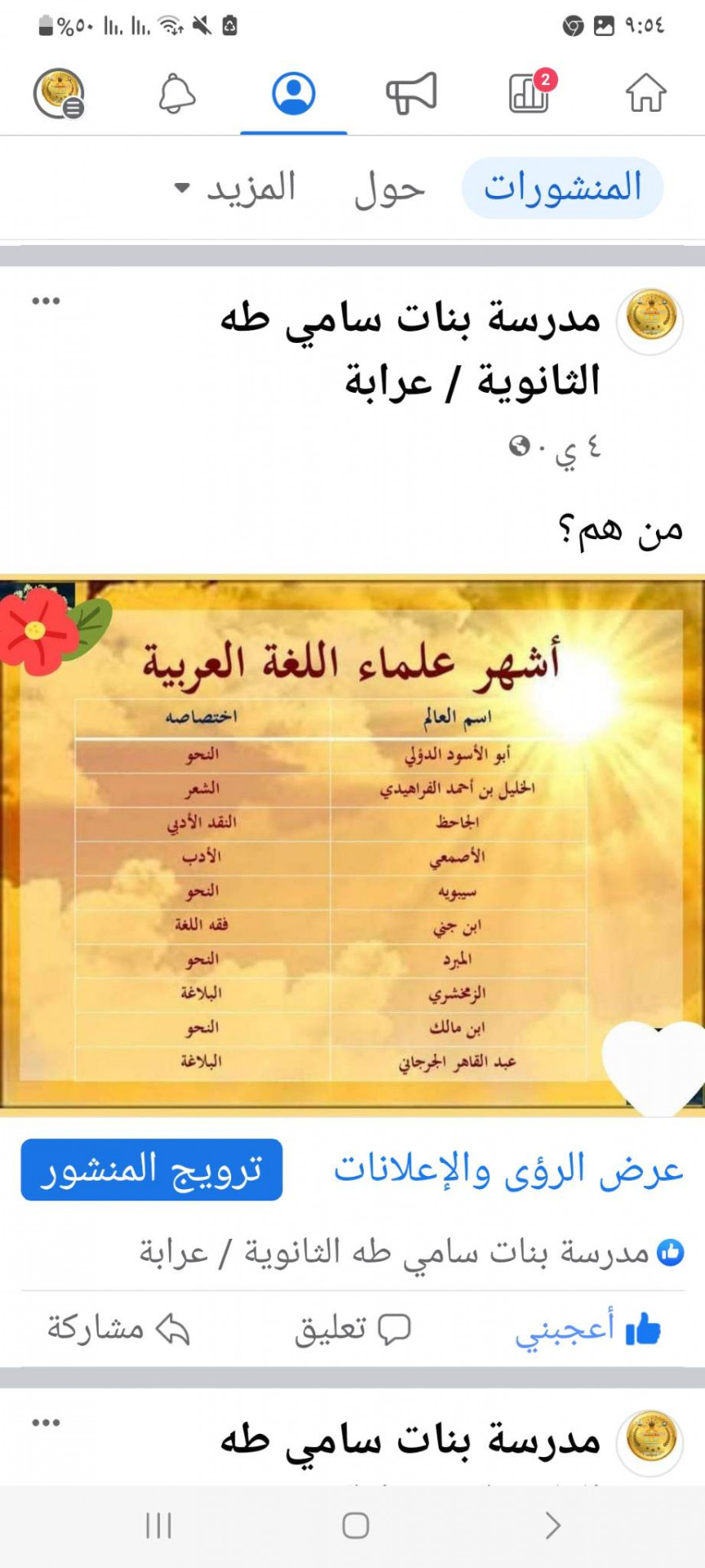The height and width of the screenshot is (1568, 705).
Task: Open the notifications bell
Action: point(176,93)
